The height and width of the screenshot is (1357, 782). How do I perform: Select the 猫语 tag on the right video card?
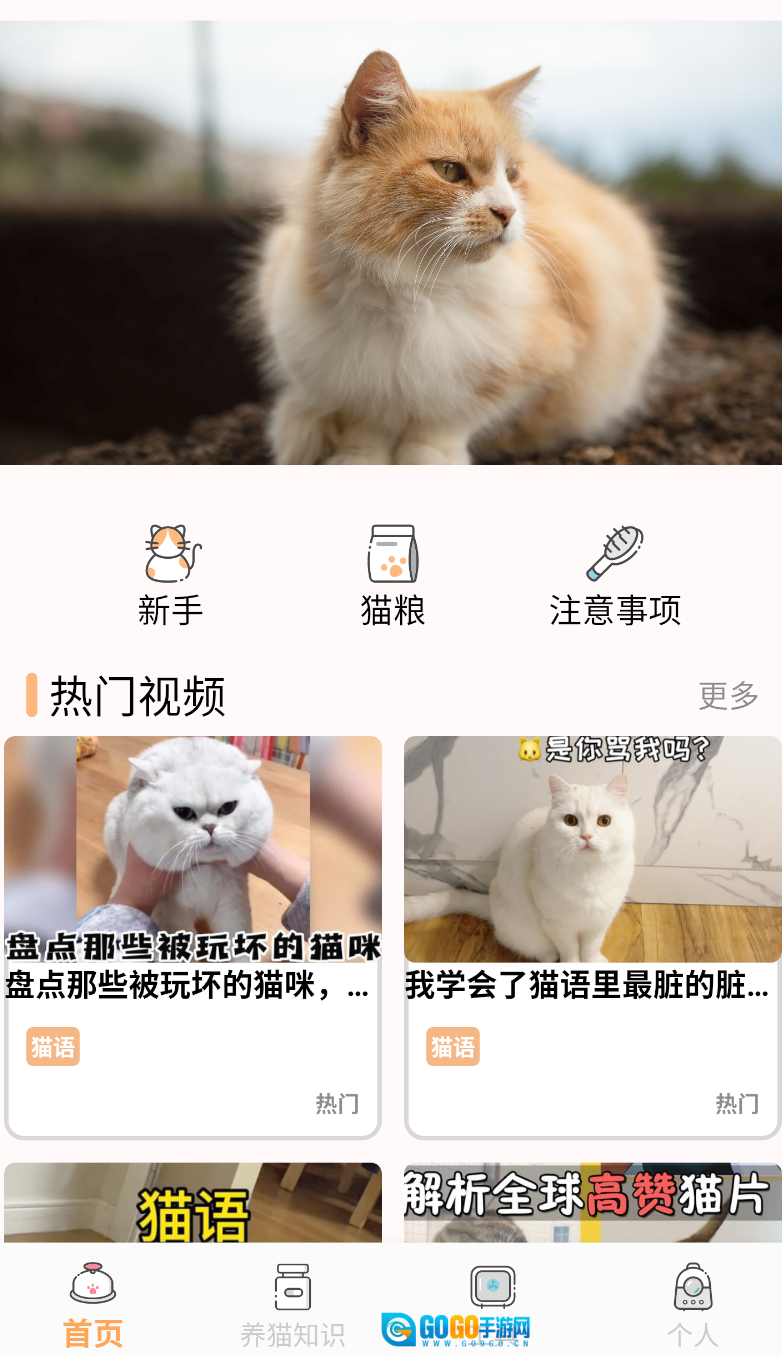click(x=452, y=1047)
